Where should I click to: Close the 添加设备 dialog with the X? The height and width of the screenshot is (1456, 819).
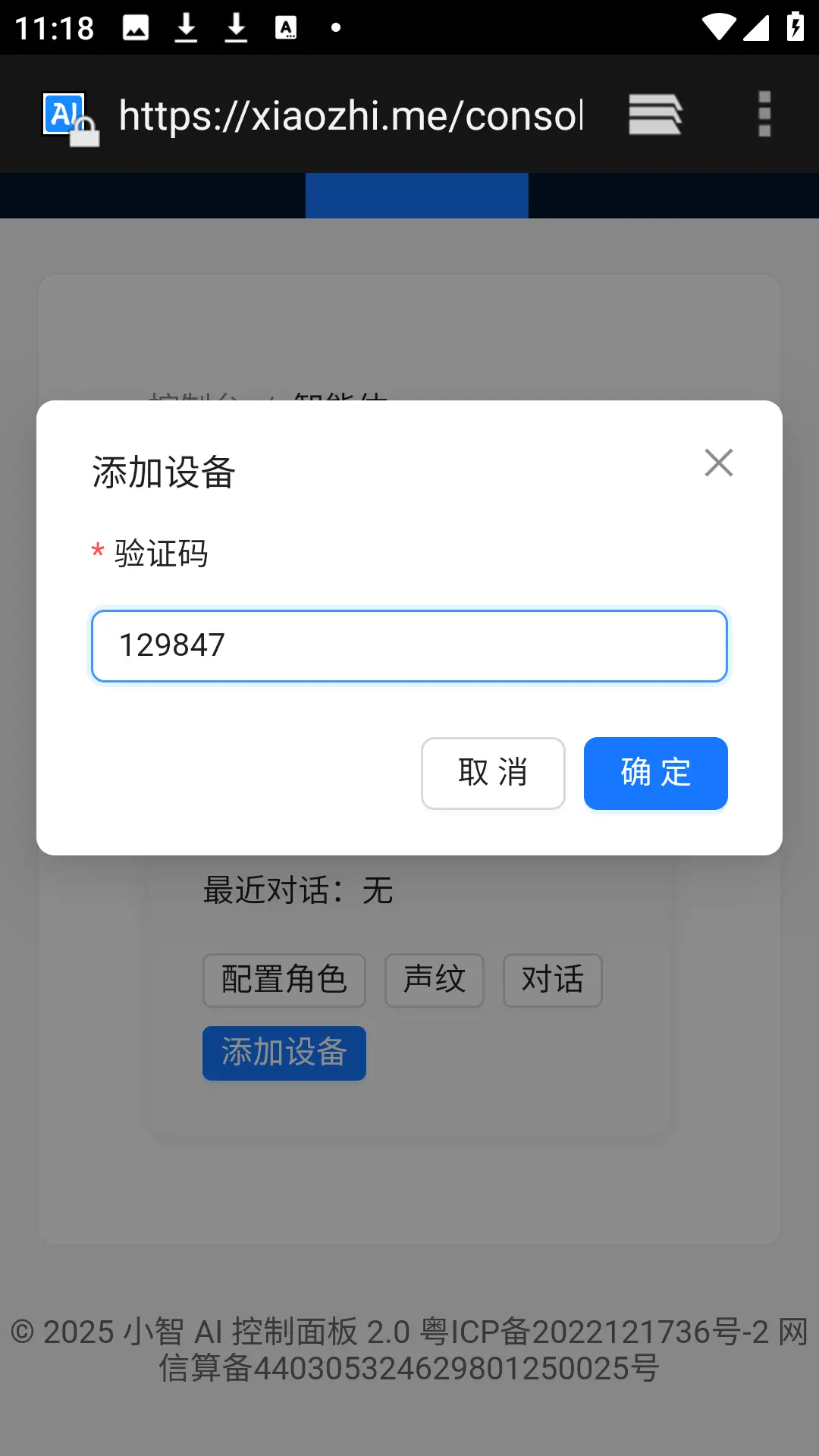(718, 463)
